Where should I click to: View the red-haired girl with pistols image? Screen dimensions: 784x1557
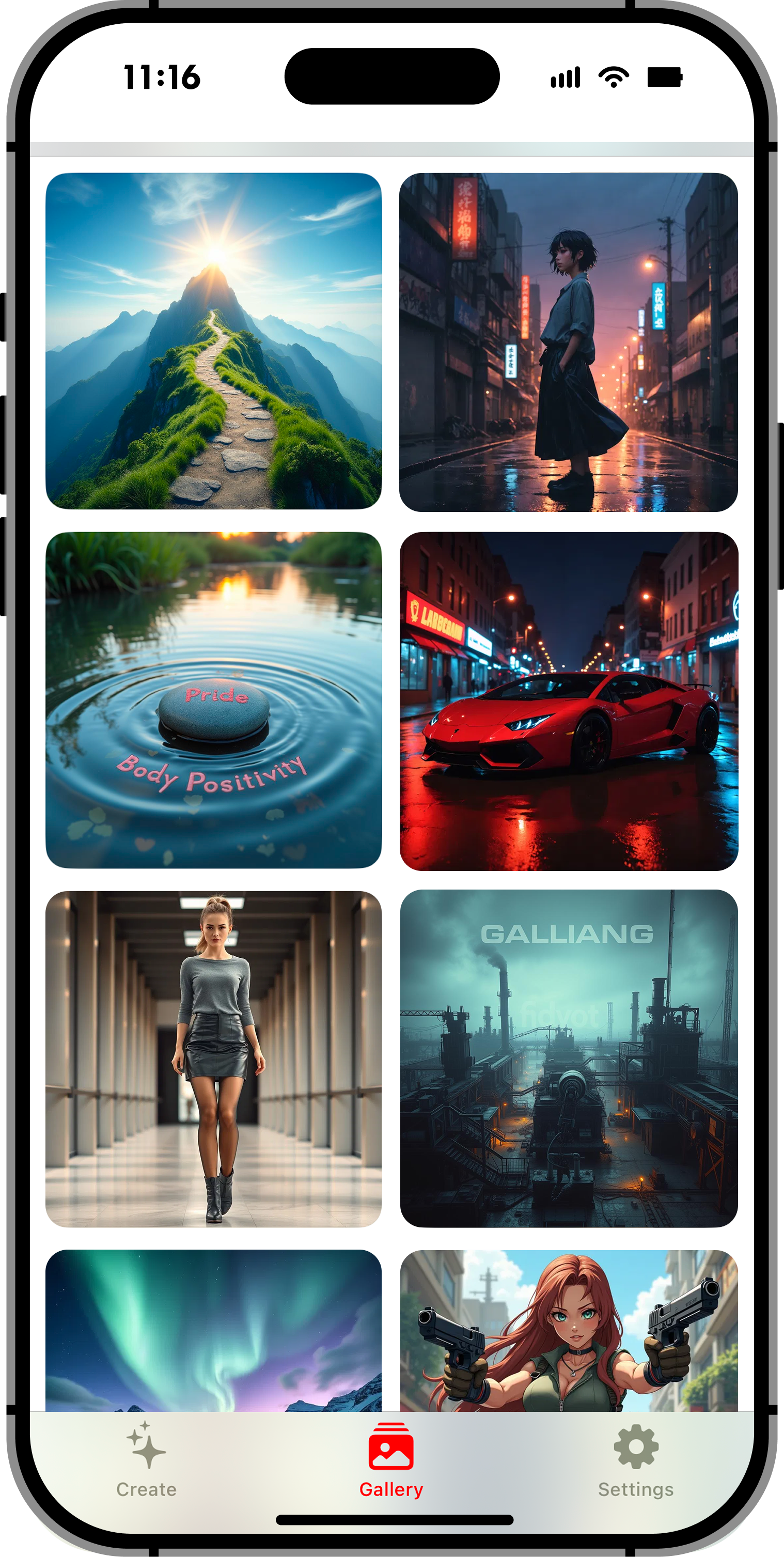tap(568, 1330)
